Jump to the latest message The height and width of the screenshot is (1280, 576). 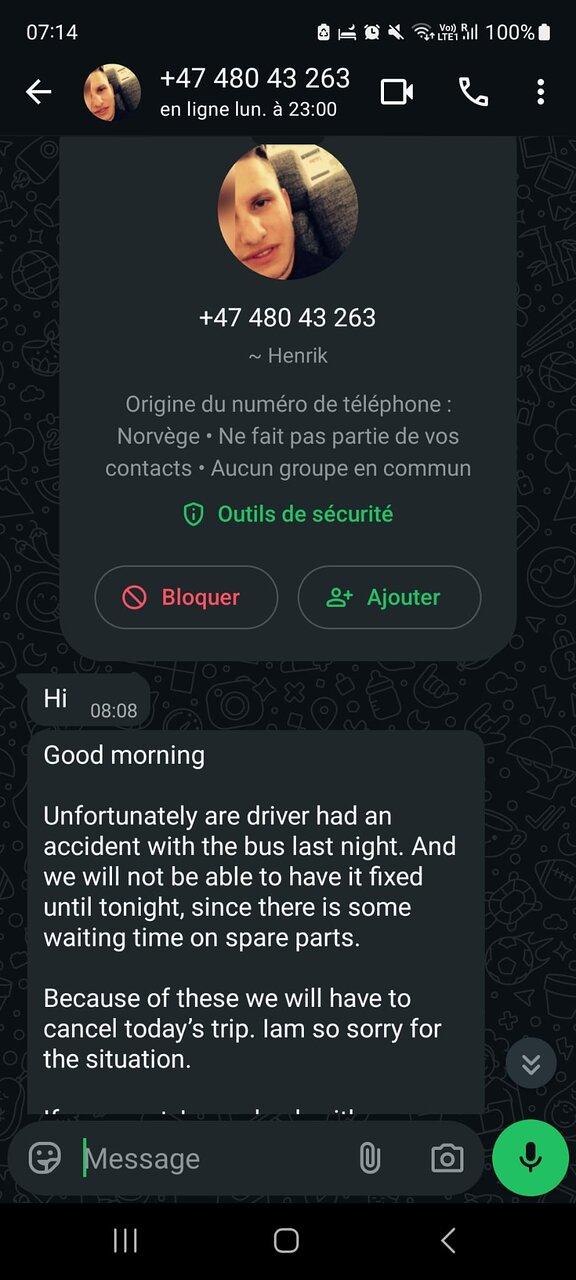point(531,1063)
